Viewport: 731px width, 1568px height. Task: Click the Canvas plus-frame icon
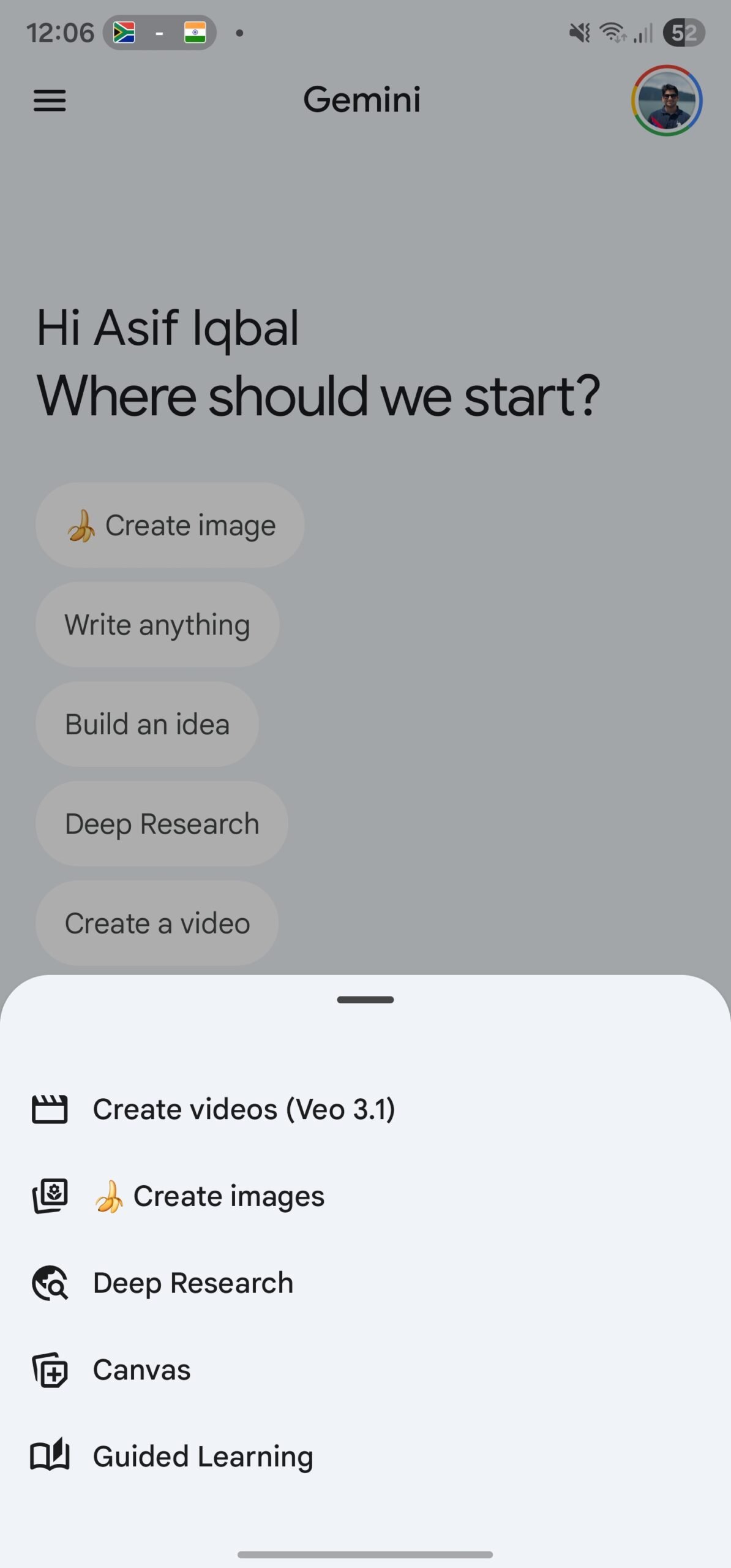[51, 1370]
